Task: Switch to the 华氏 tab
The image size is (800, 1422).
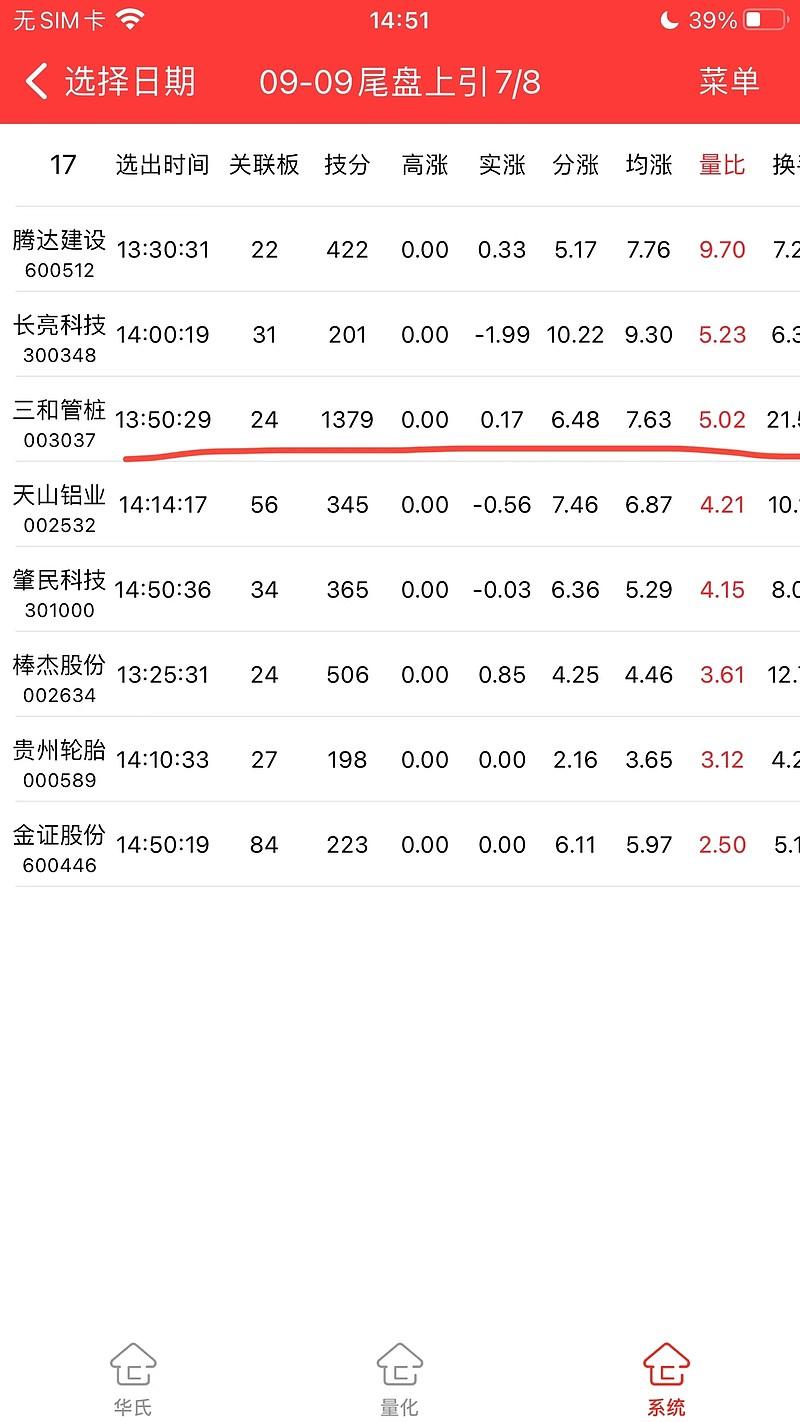Action: (x=133, y=1379)
